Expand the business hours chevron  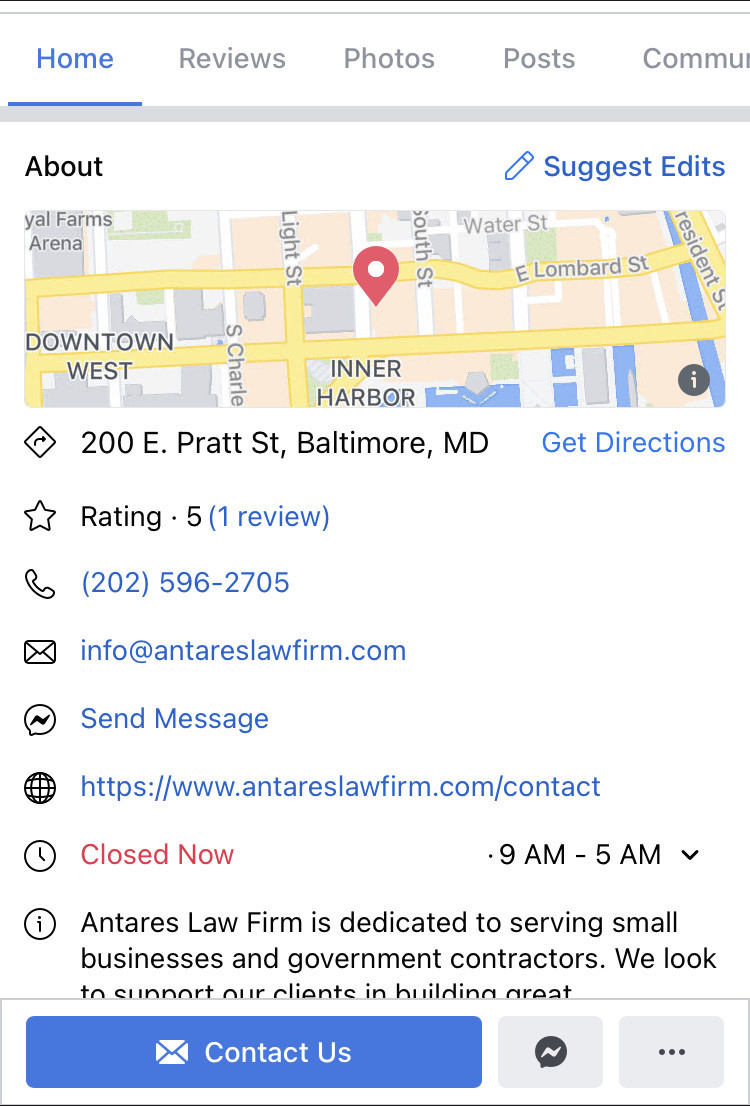(689, 855)
